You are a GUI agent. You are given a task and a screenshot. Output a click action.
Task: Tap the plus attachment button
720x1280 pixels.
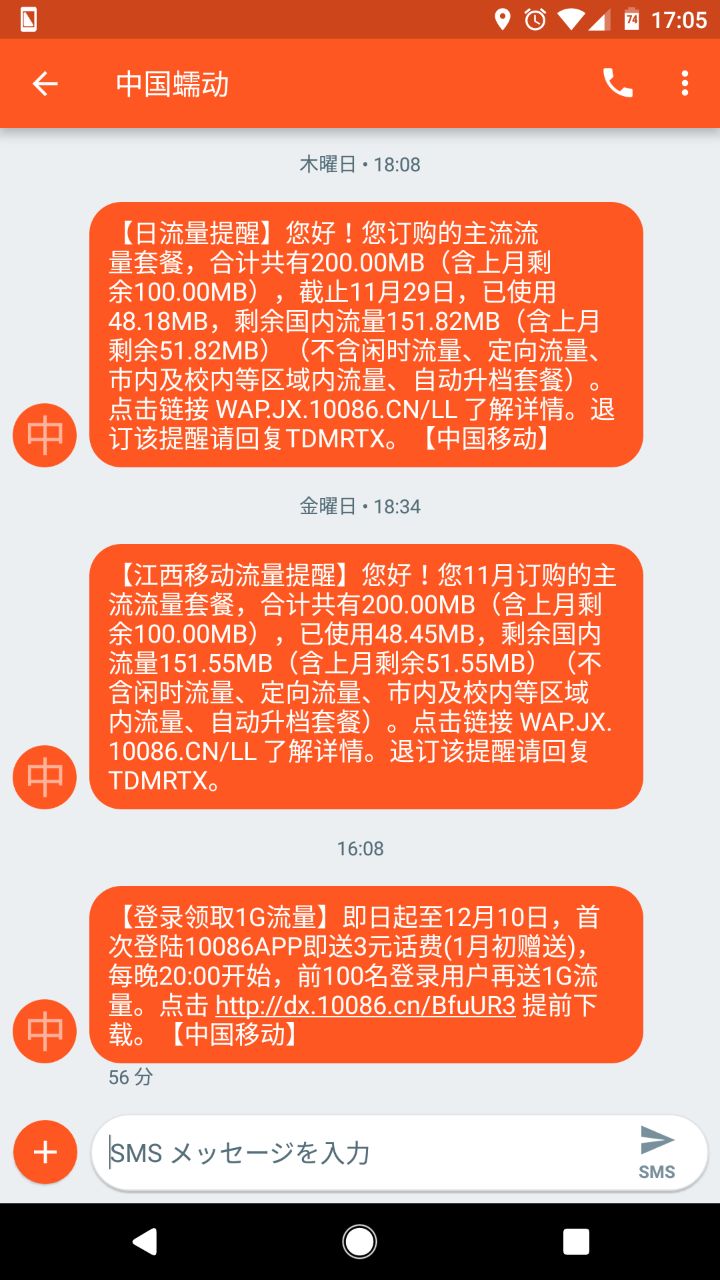pos(45,1152)
